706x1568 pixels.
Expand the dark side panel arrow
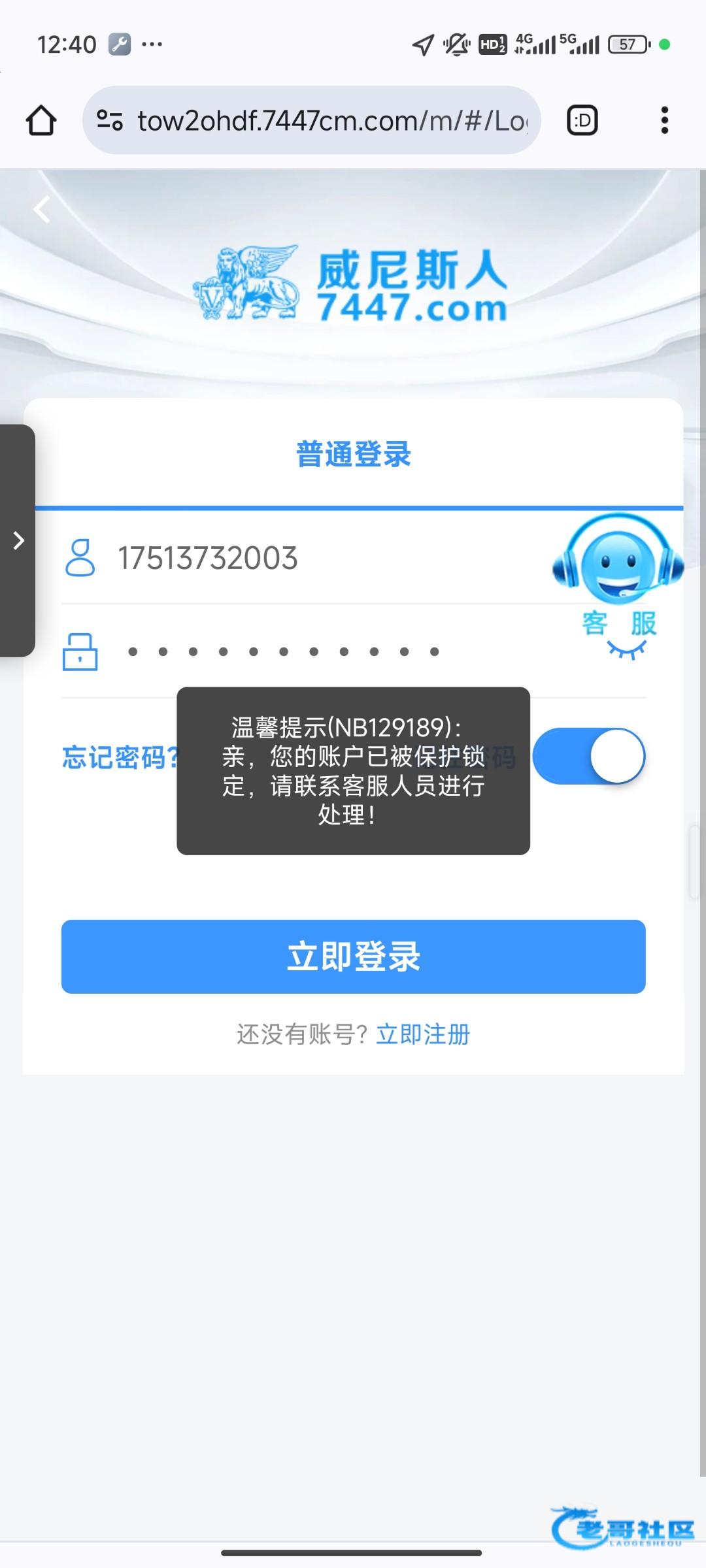tap(18, 540)
